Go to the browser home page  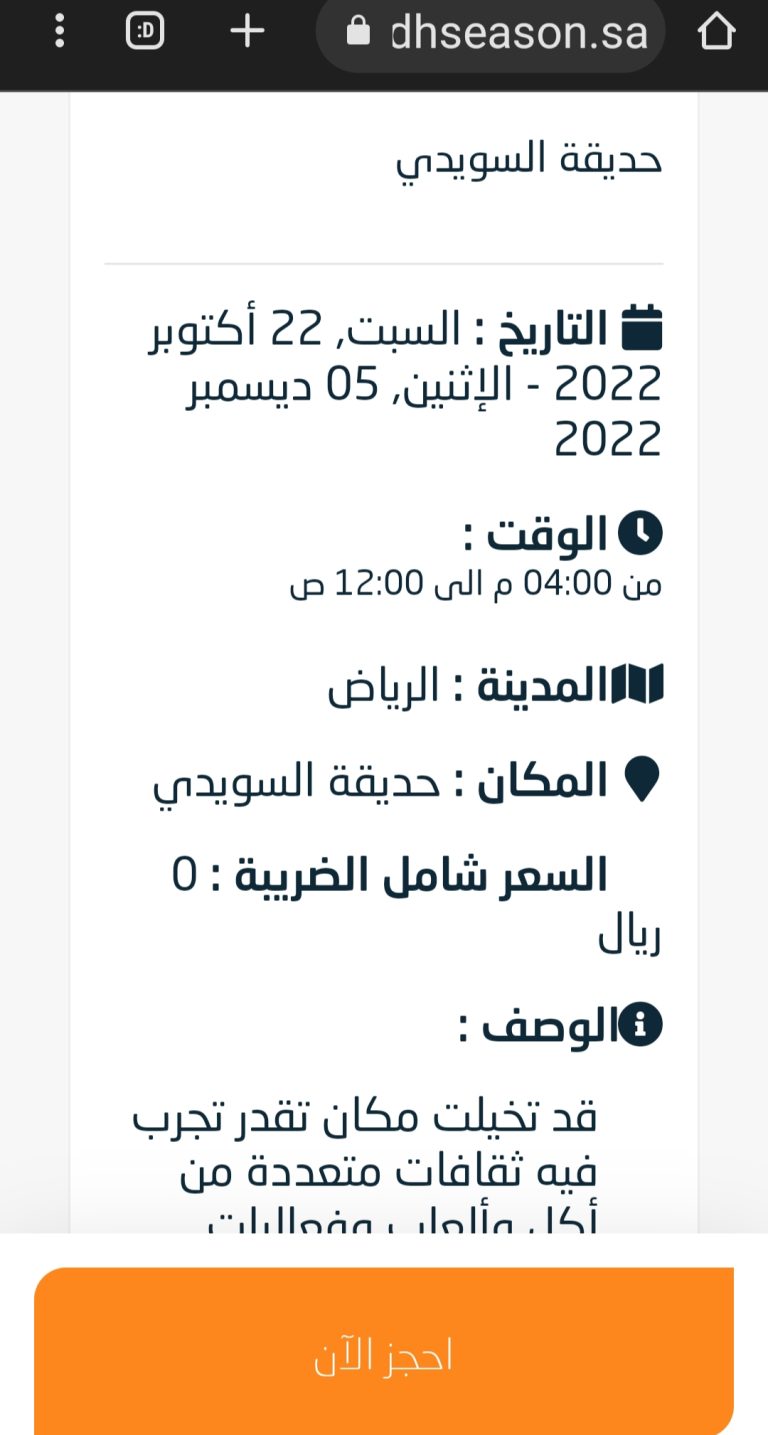tap(717, 32)
